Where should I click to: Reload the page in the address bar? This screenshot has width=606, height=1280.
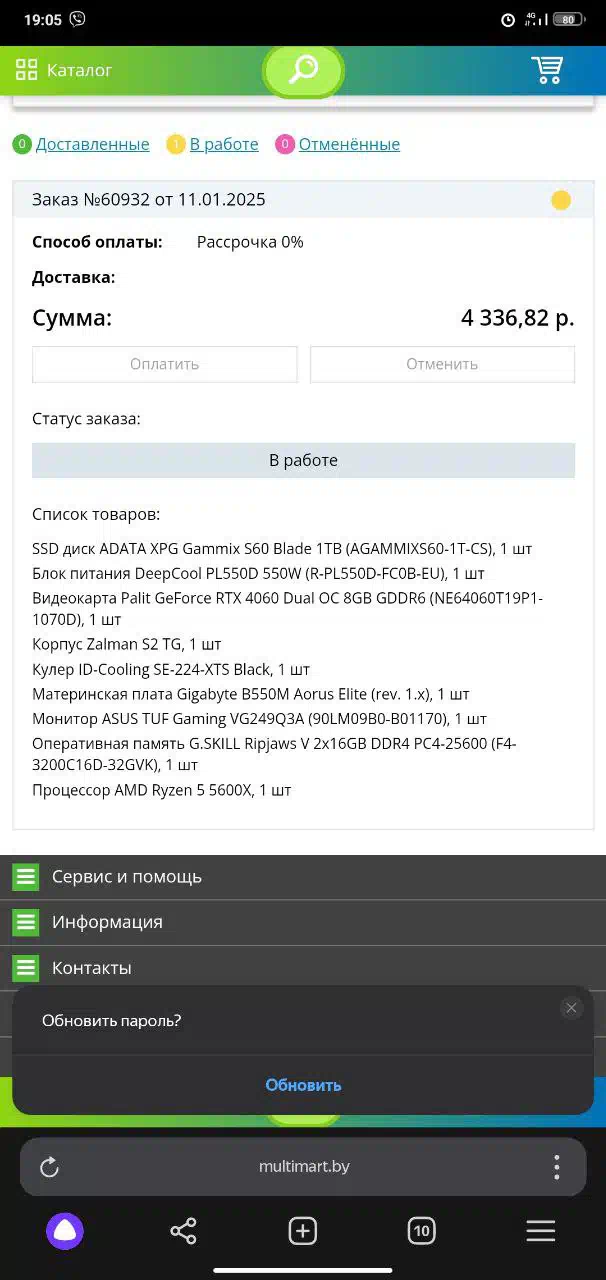[50, 1167]
